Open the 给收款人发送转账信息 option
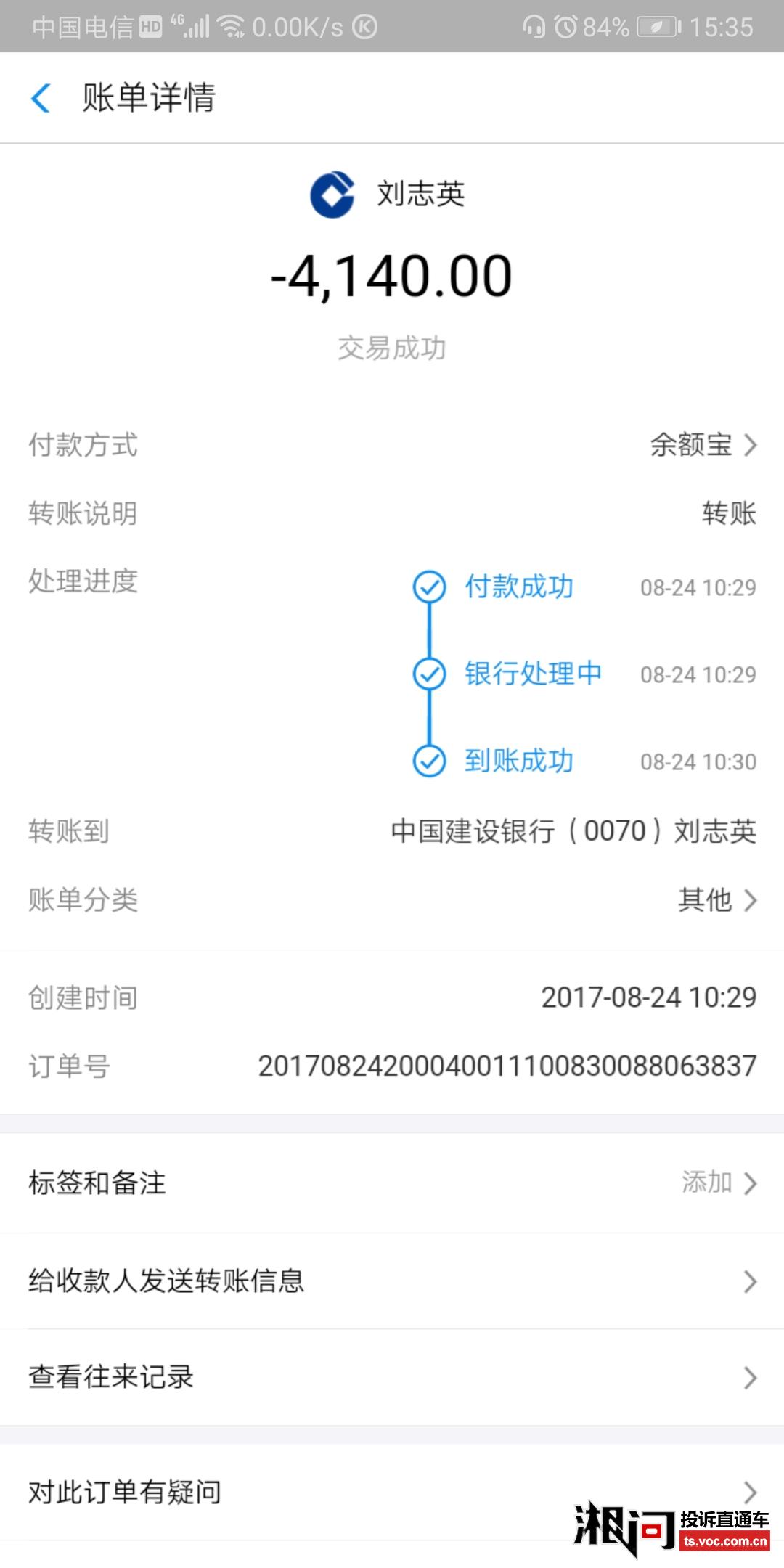This screenshot has width=784, height=1568. coord(392,1282)
